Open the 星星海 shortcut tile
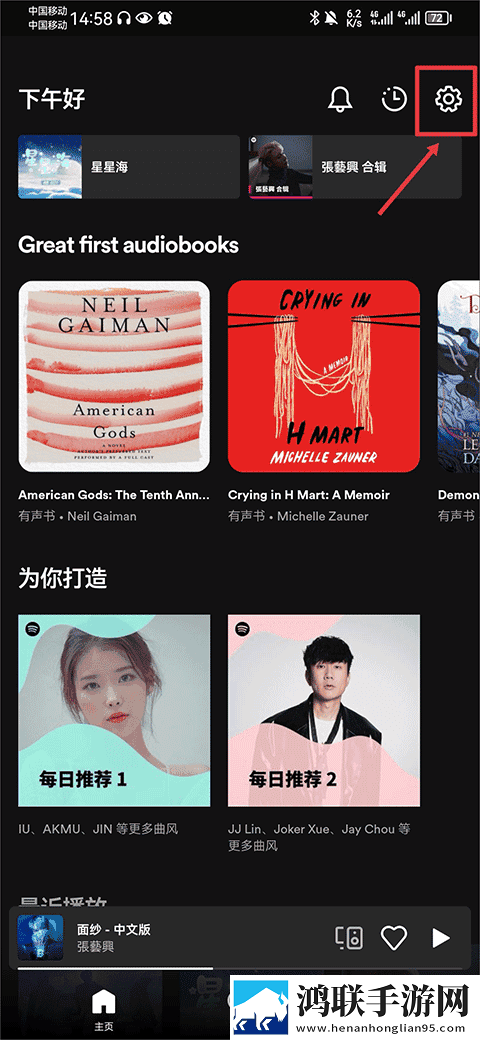 coord(129,167)
